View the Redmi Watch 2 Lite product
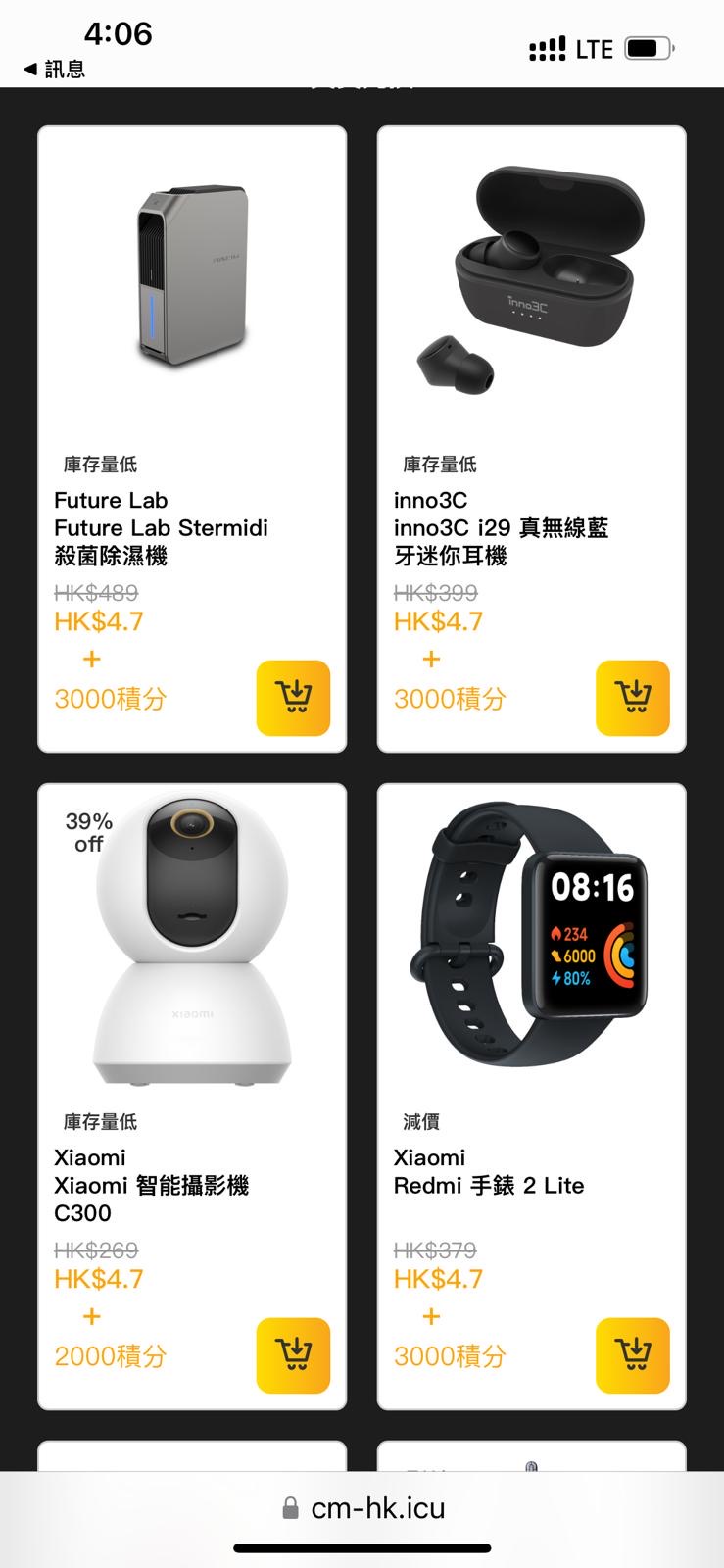Image resolution: width=724 pixels, height=1568 pixels. (532, 1097)
